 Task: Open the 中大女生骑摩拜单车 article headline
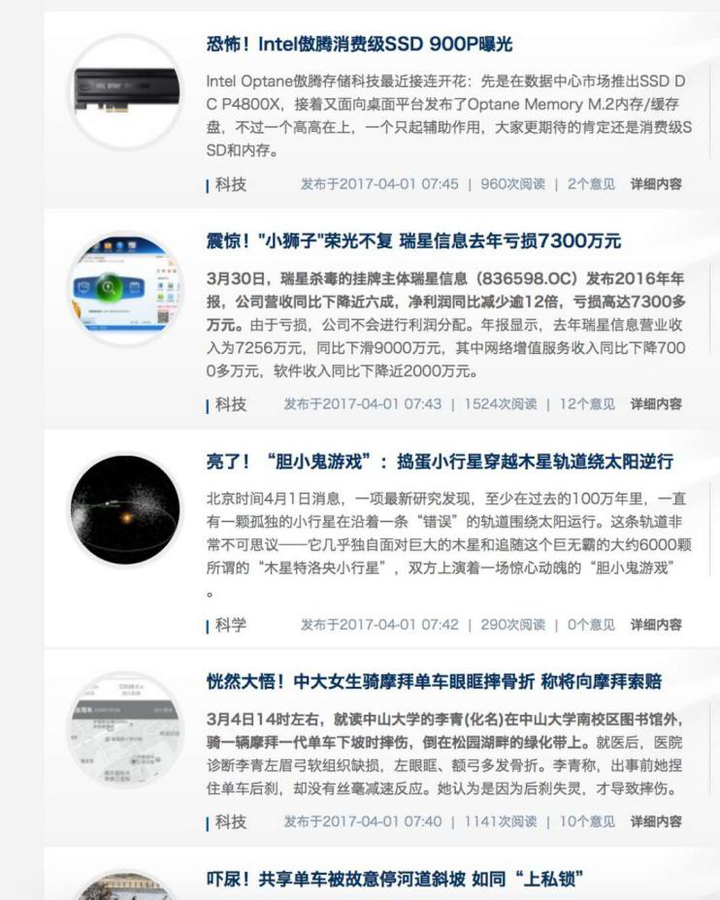(x=433, y=682)
